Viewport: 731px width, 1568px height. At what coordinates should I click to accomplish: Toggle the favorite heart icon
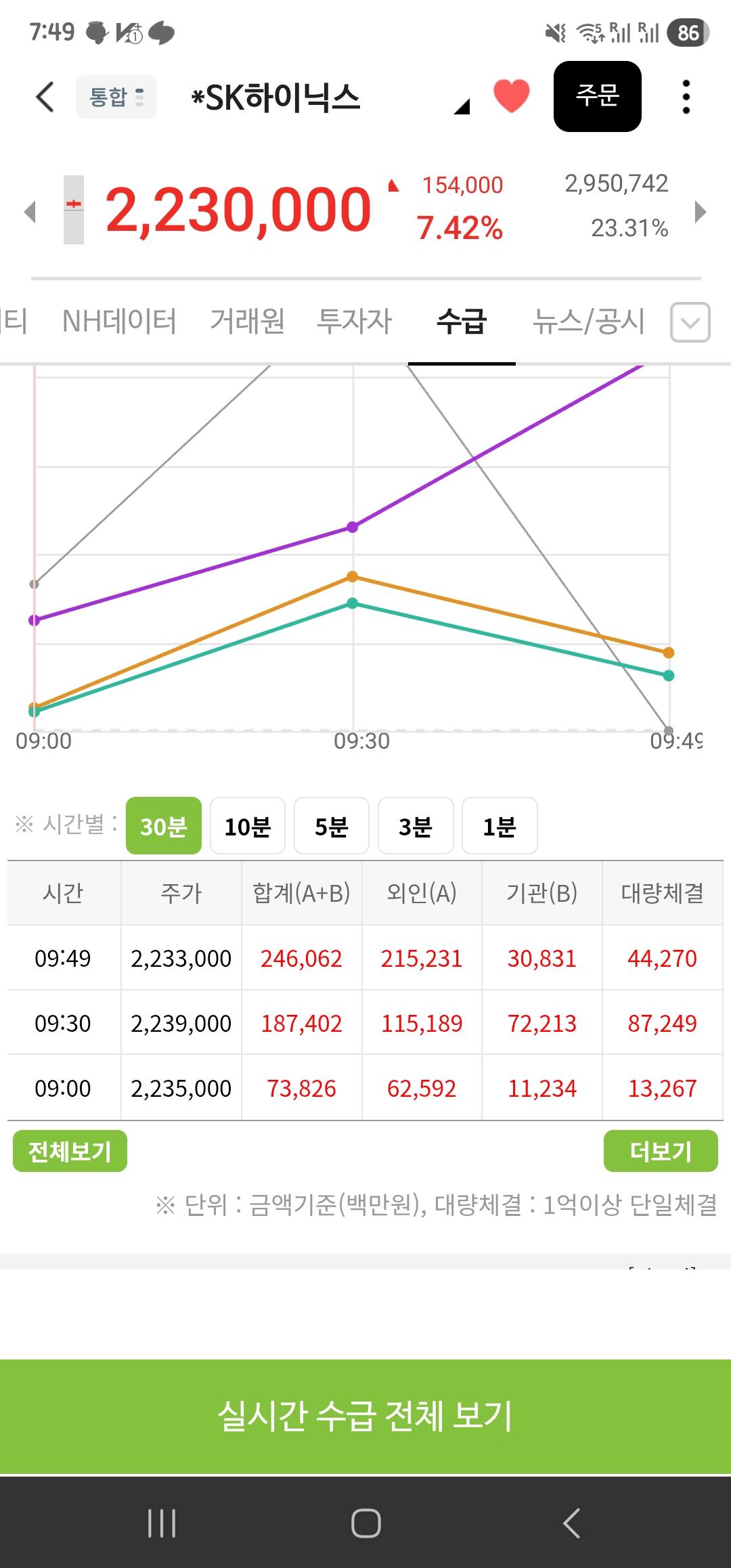[512, 95]
